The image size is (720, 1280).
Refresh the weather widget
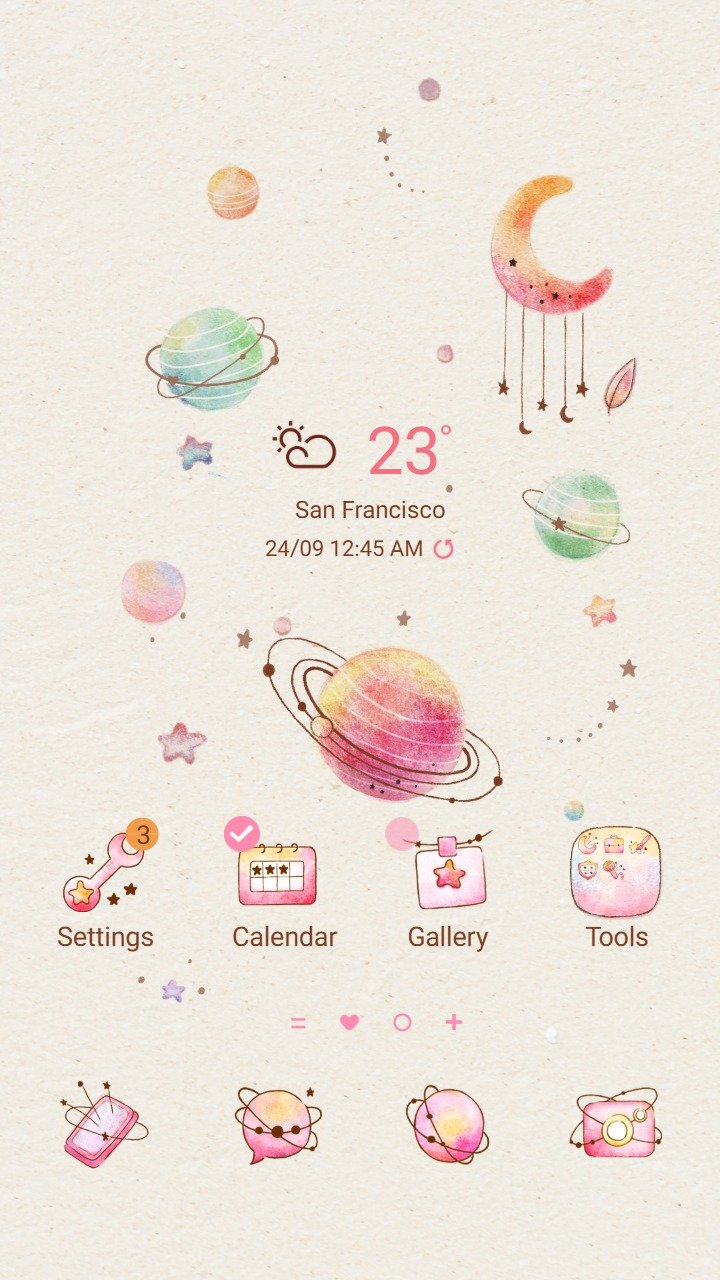(443, 548)
